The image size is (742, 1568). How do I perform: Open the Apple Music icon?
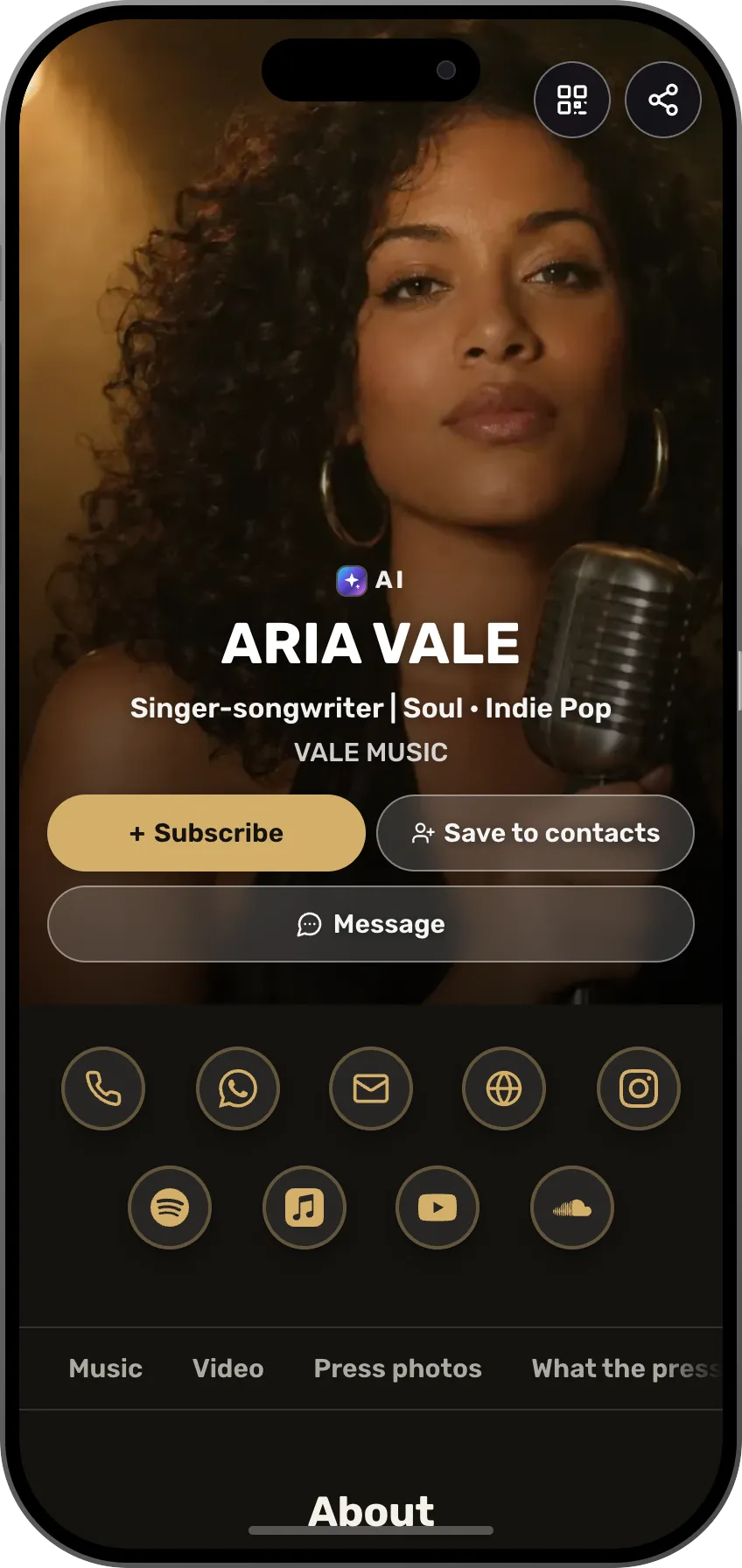(x=304, y=1207)
